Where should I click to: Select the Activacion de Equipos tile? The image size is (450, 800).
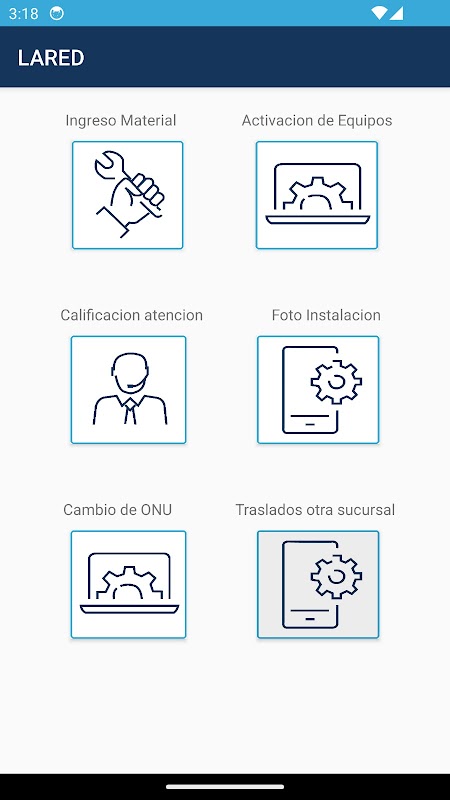[x=317, y=195]
